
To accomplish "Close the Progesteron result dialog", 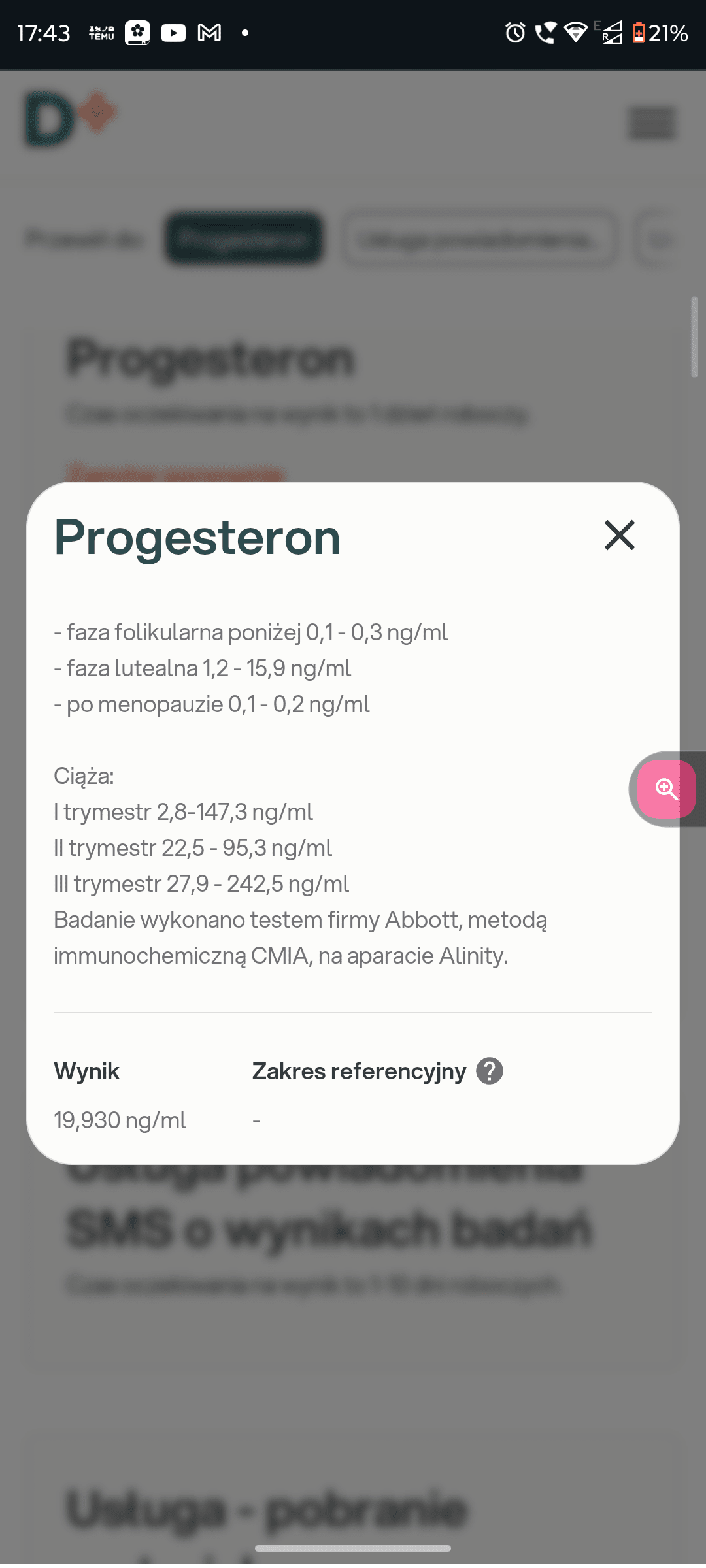I will click(x=619, y=536).
